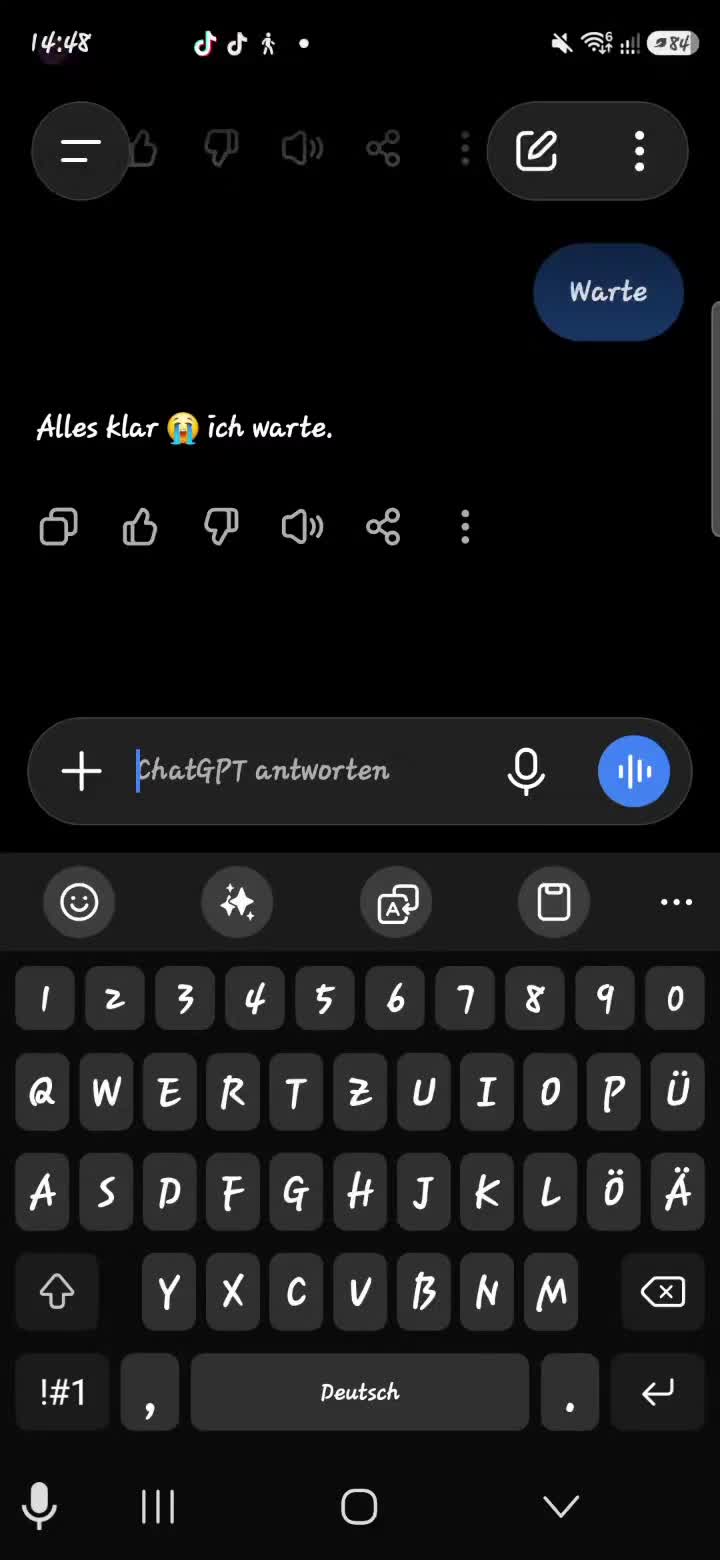
Task: Launch voice mode with the blue waveform button
Action: coord(634,771)
